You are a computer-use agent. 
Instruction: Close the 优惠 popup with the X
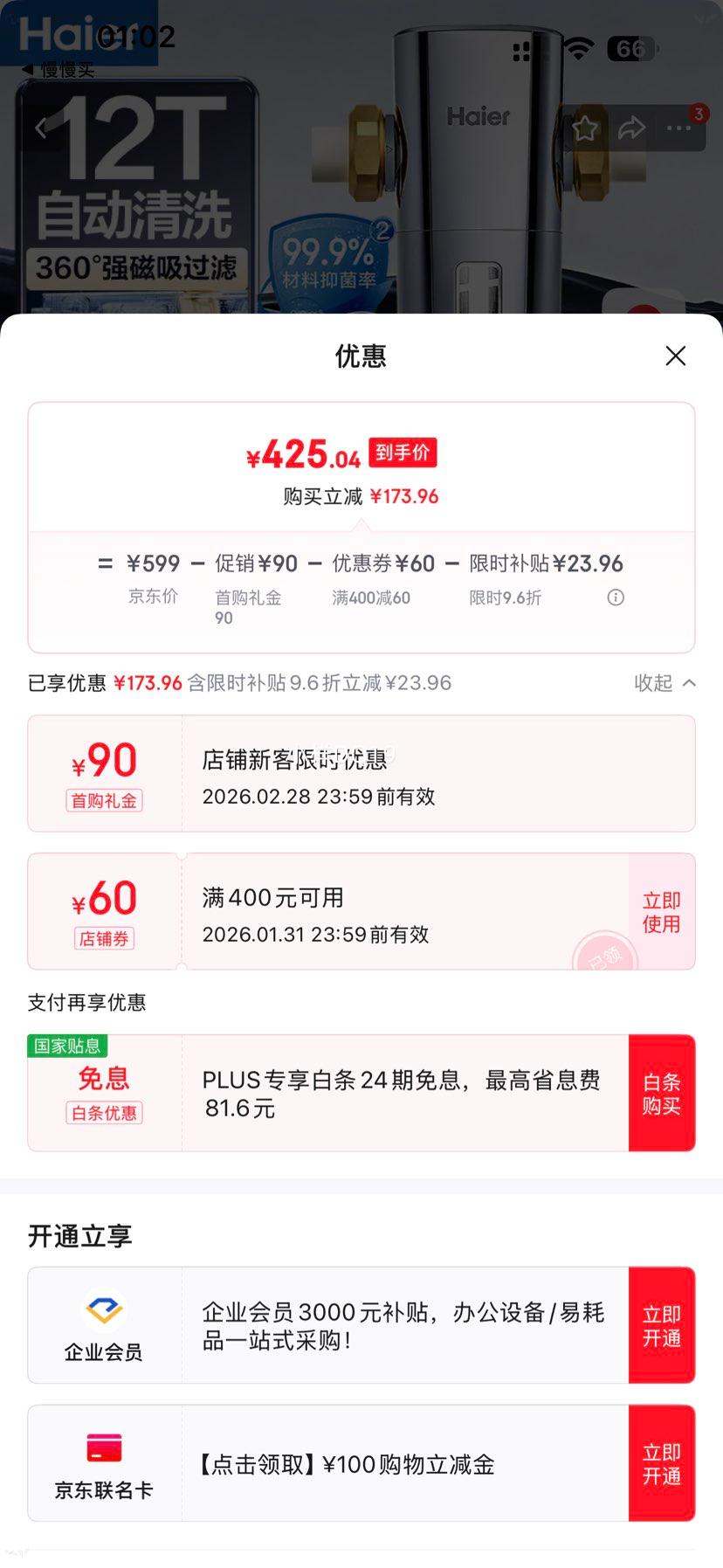click(675, 356)
